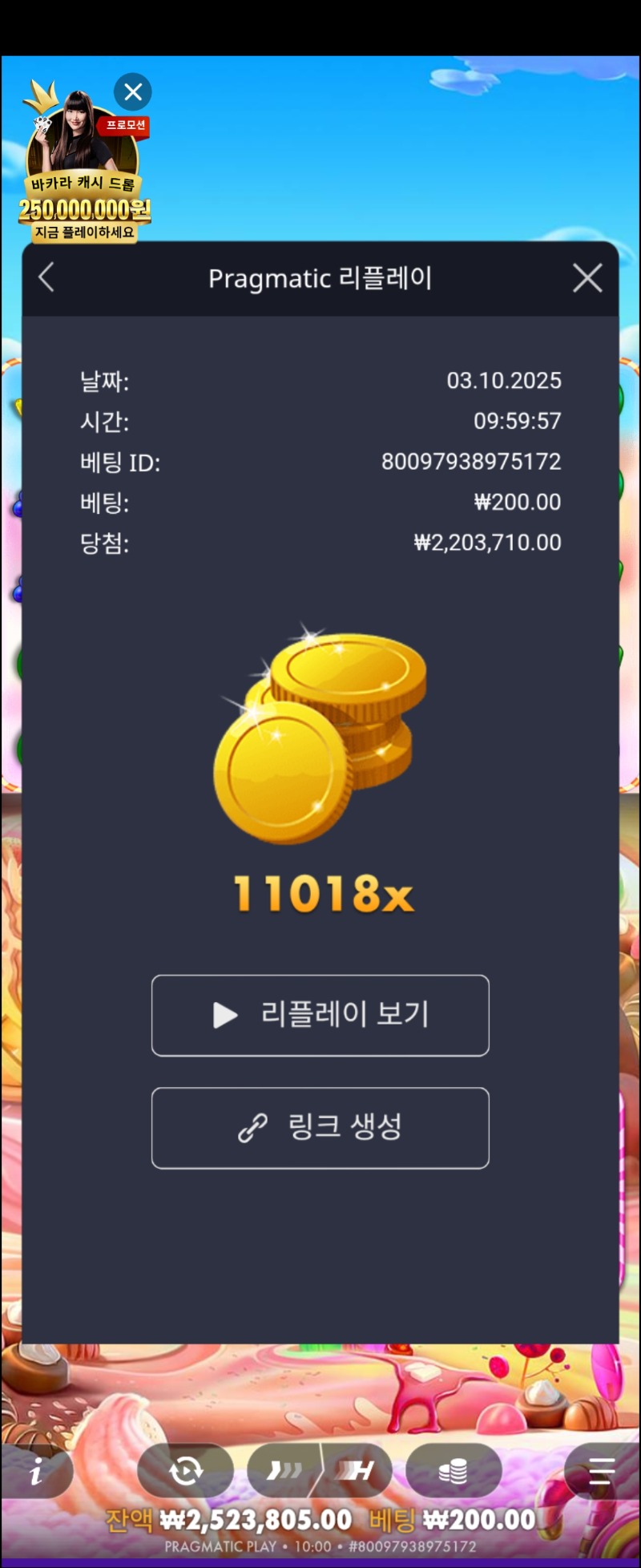The width and height of the screenshot is (641, 1568).
Task: Go back from the Pragmatic replay dialog
Action: click(46, 278)
